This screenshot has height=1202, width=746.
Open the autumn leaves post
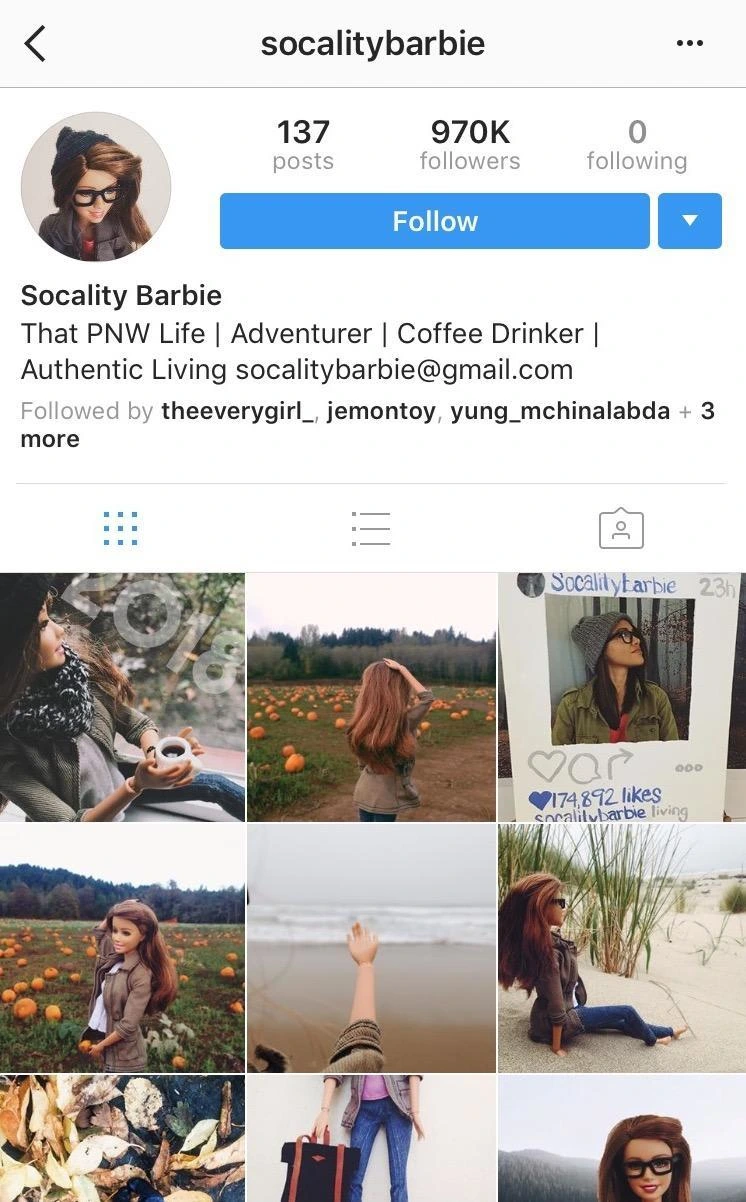(x=122, y=1140)
